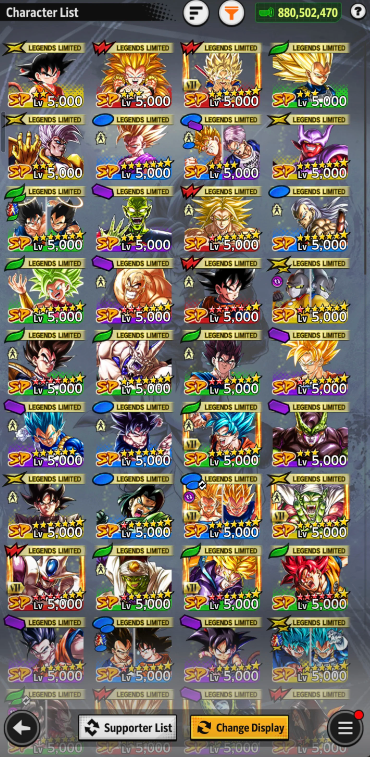Open the orange filter funnel

(231, 13)
